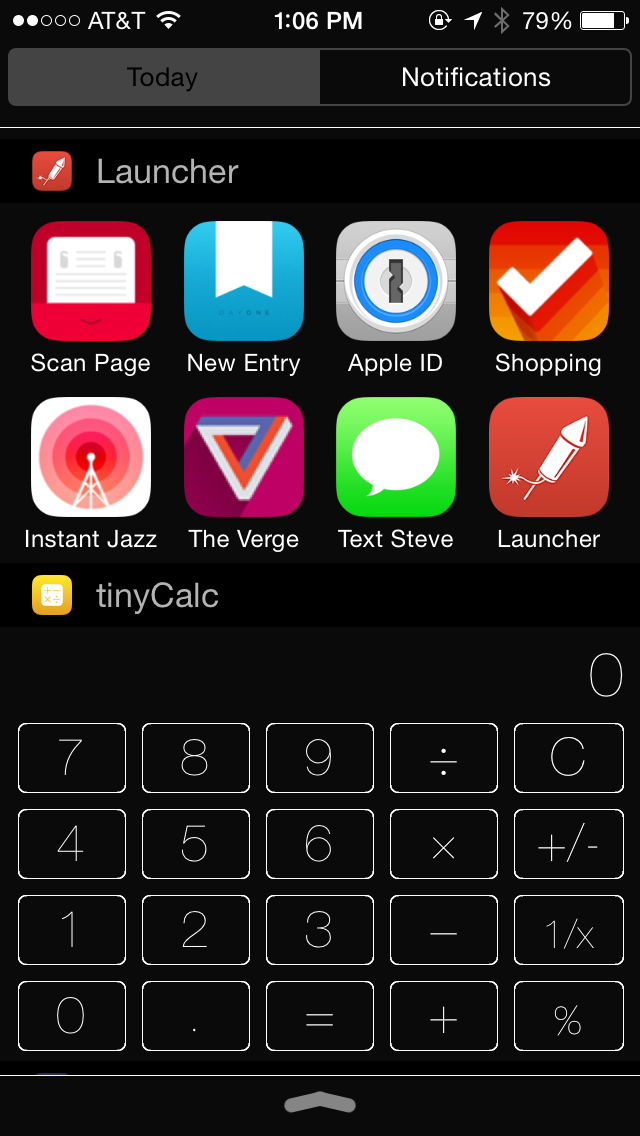The height and width of the screenshot is (1136, 640).
Task: Switch to the Notifications tab
Action: coord(476,78)
